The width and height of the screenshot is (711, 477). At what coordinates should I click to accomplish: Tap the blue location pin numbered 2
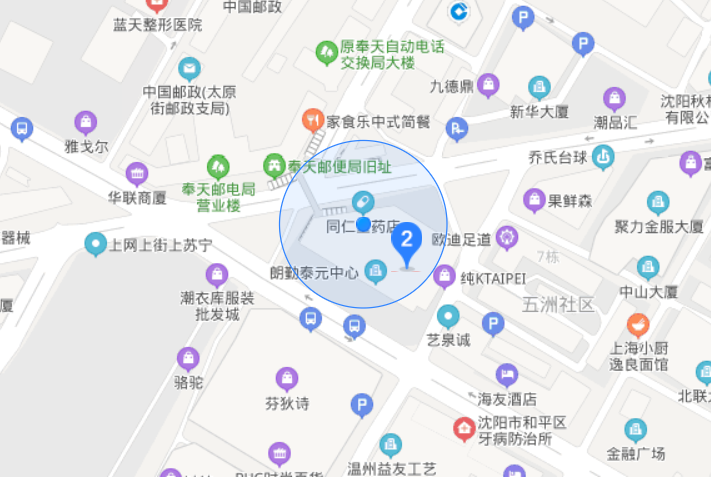click(406, 242)
